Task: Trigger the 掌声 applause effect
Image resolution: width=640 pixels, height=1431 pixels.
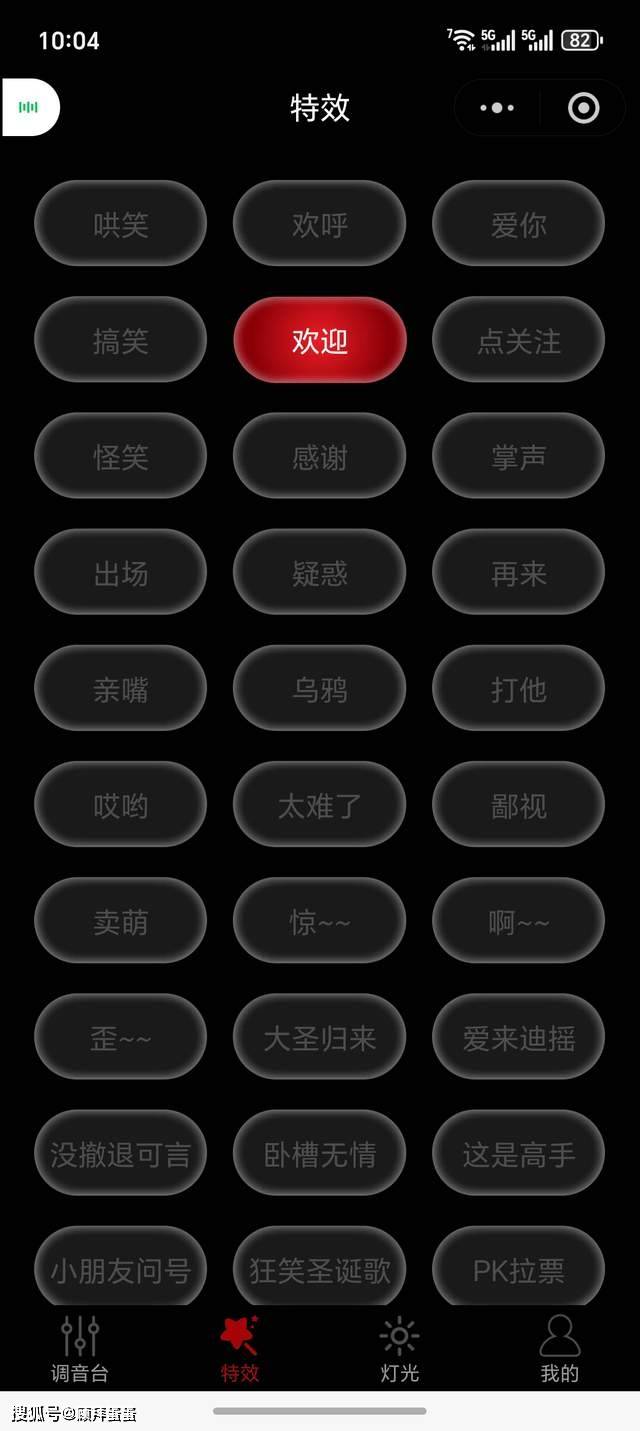Action: point(518,456)
